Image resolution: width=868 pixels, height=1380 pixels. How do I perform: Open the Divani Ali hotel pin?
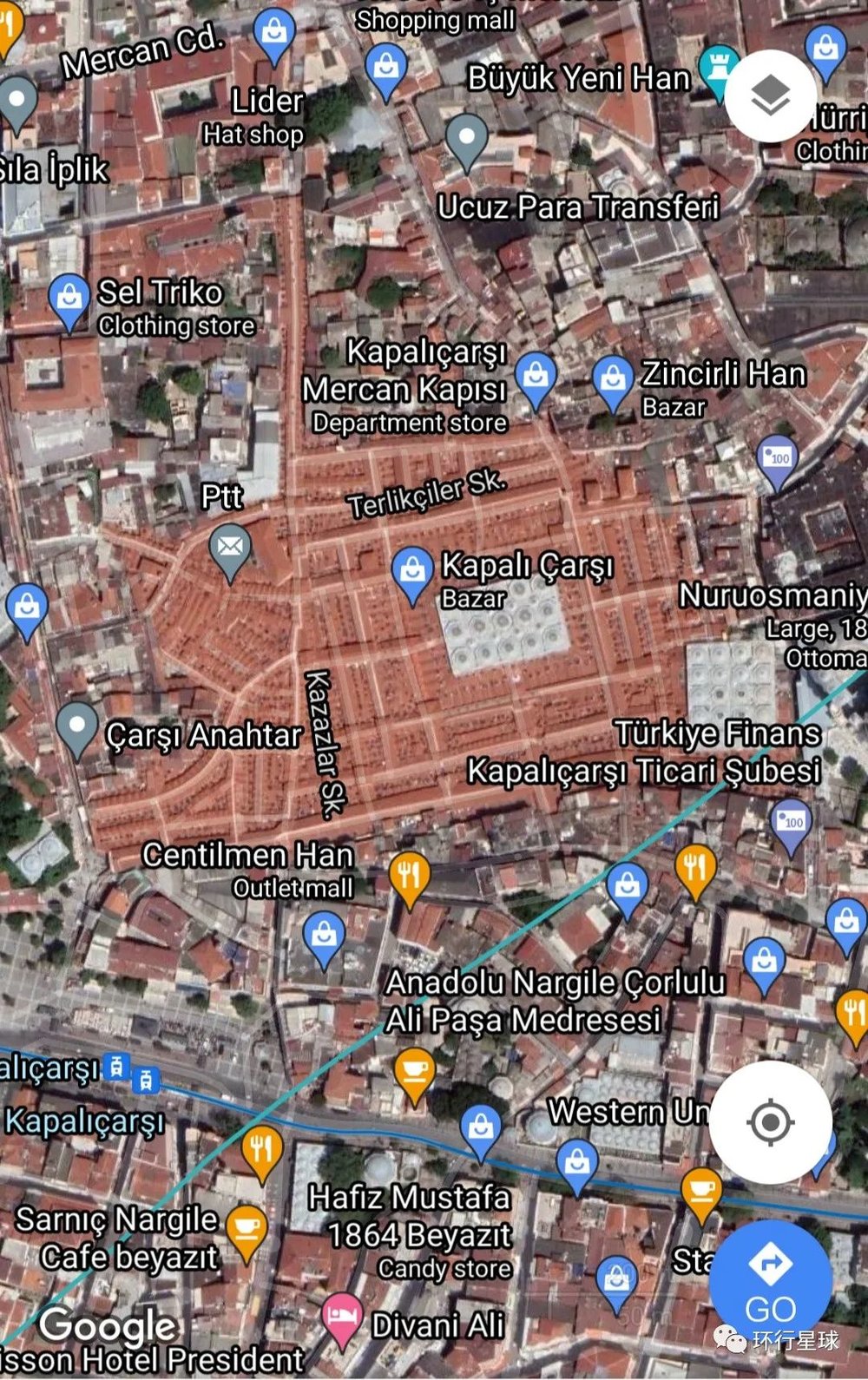pos(342,1318)
